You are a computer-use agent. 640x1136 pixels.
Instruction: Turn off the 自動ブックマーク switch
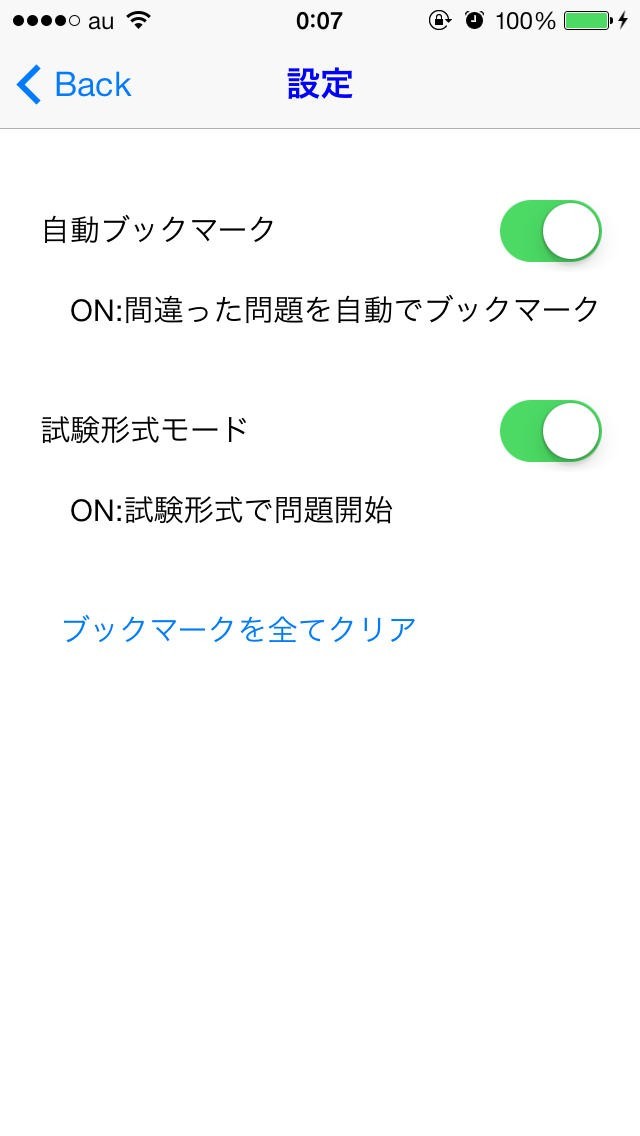pyautogui.click(x=550, y=231)
